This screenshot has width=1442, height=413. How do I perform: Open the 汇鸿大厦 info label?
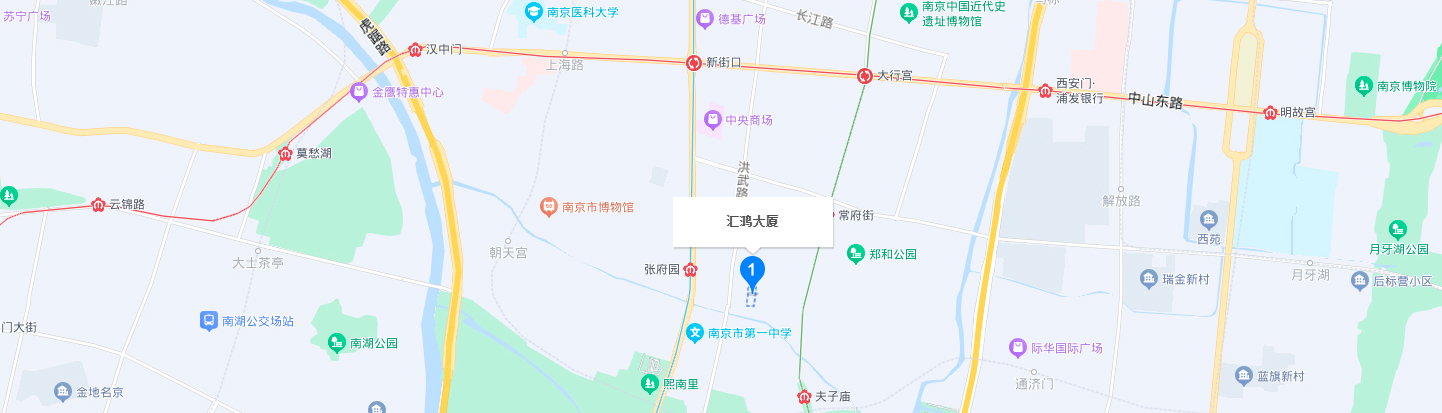(752, 222)
